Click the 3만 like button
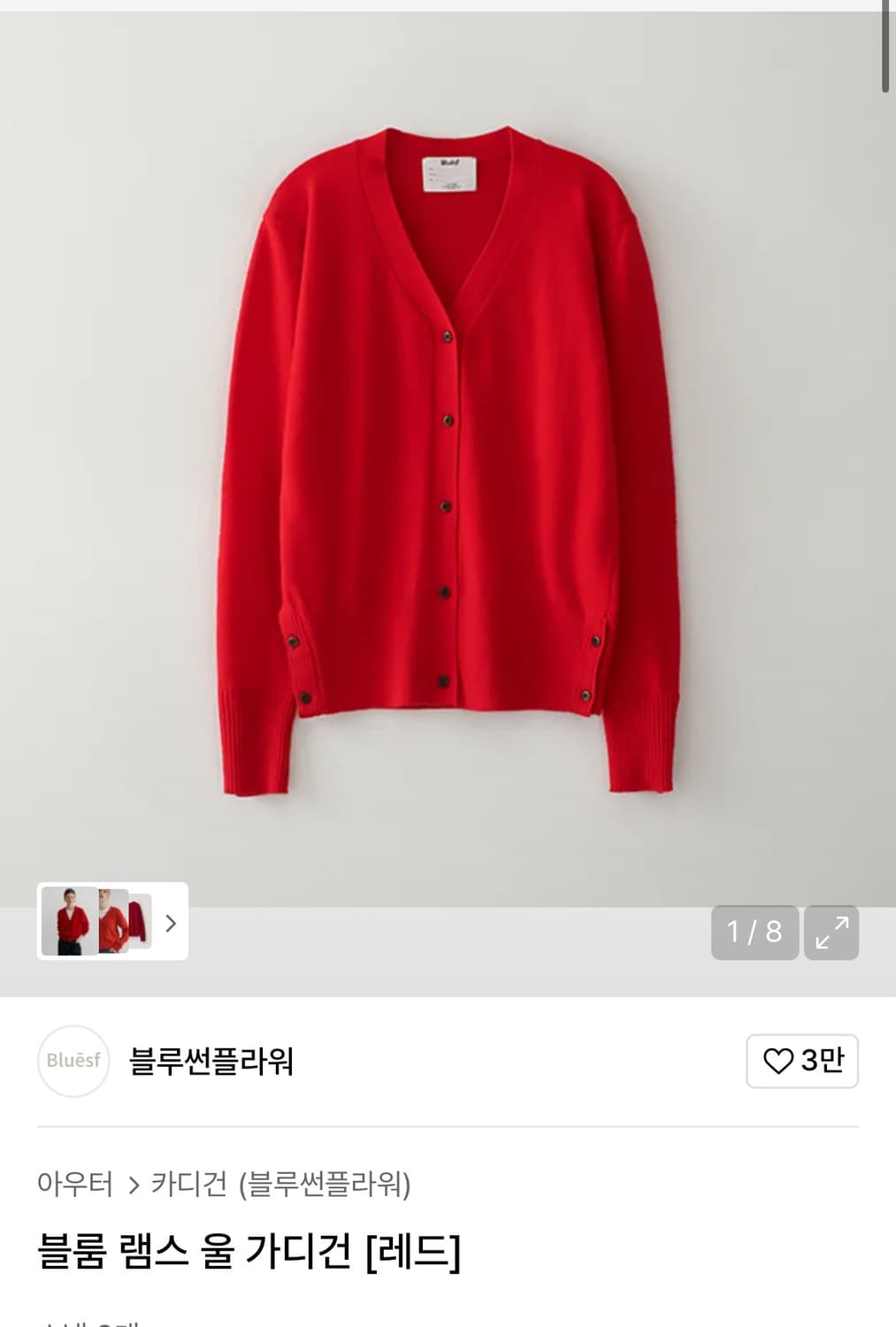 click(x=801, y=1061)
